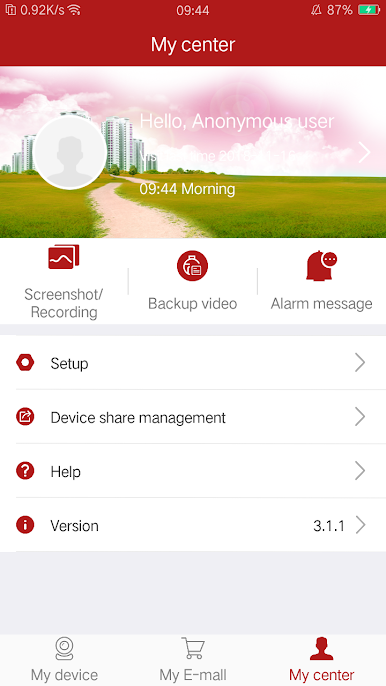Switch to My device tab
The image size is (386, 686).
tap(64, 660)
